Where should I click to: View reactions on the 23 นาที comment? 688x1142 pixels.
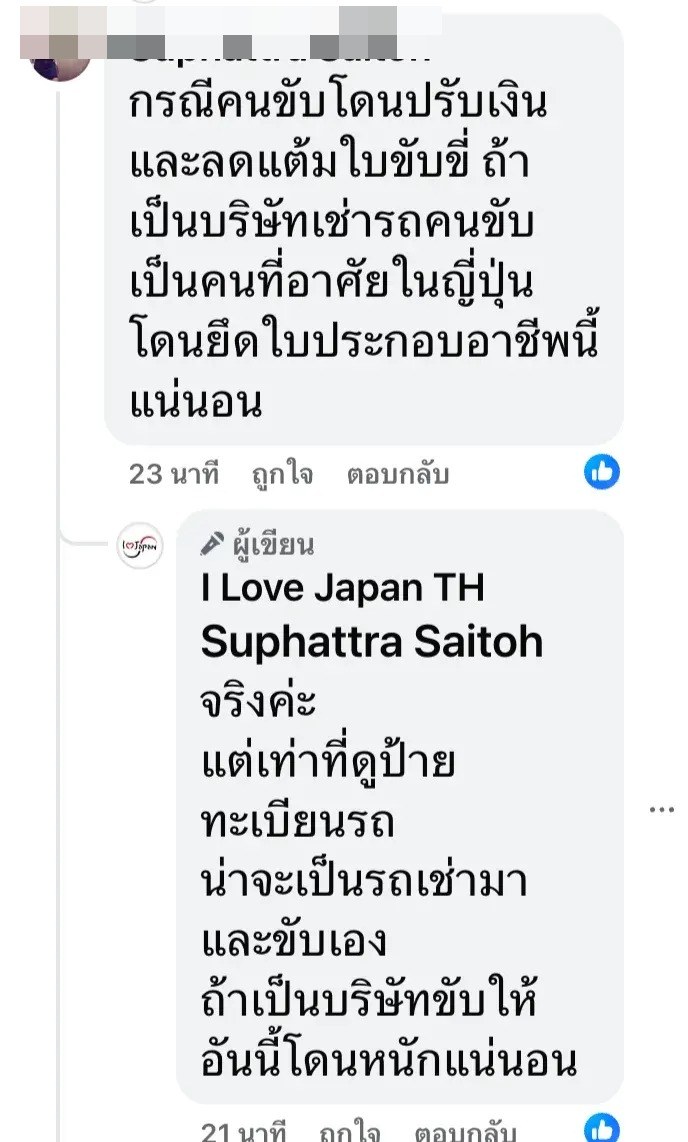(x=602, y=472)
